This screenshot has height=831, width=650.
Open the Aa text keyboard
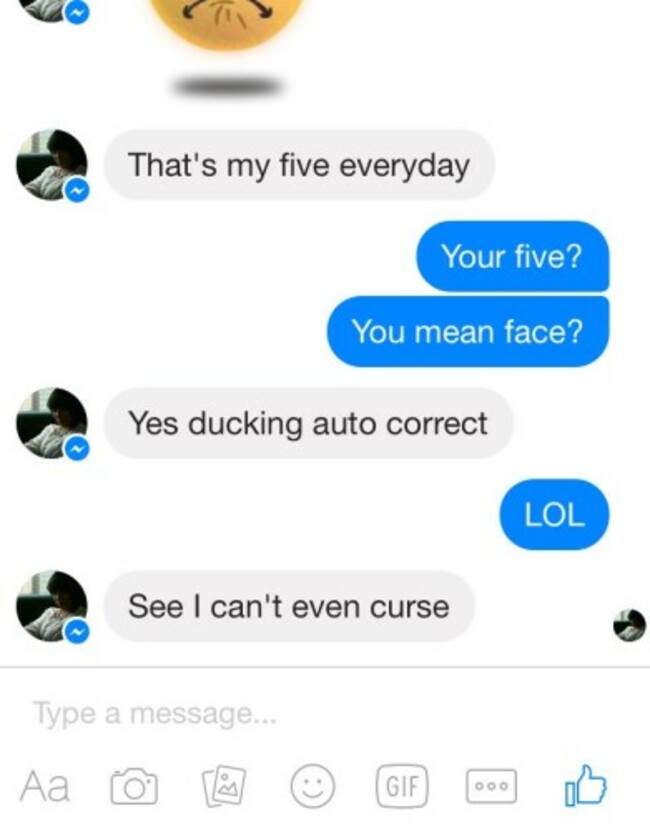click(x=45, y=786)
